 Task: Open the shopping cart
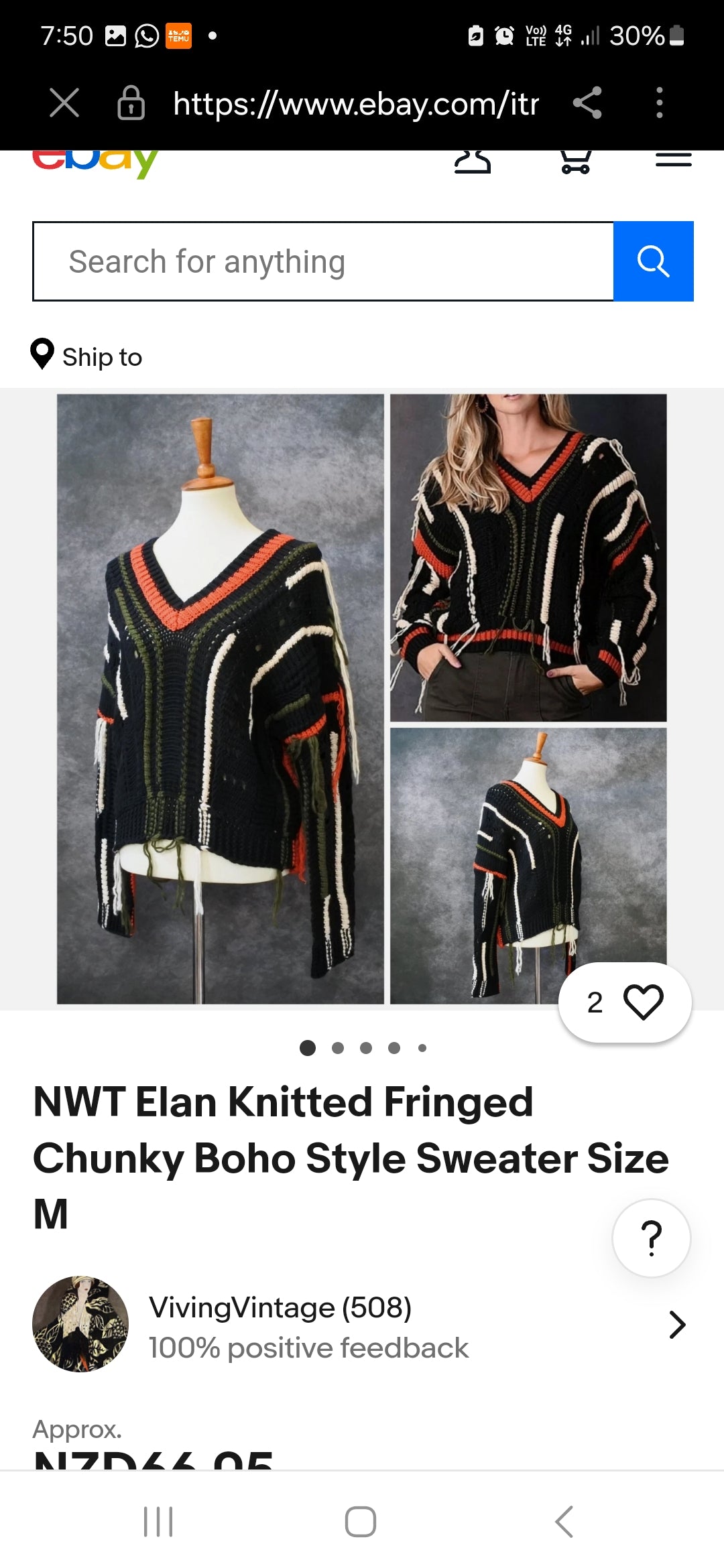click(576, 161)
